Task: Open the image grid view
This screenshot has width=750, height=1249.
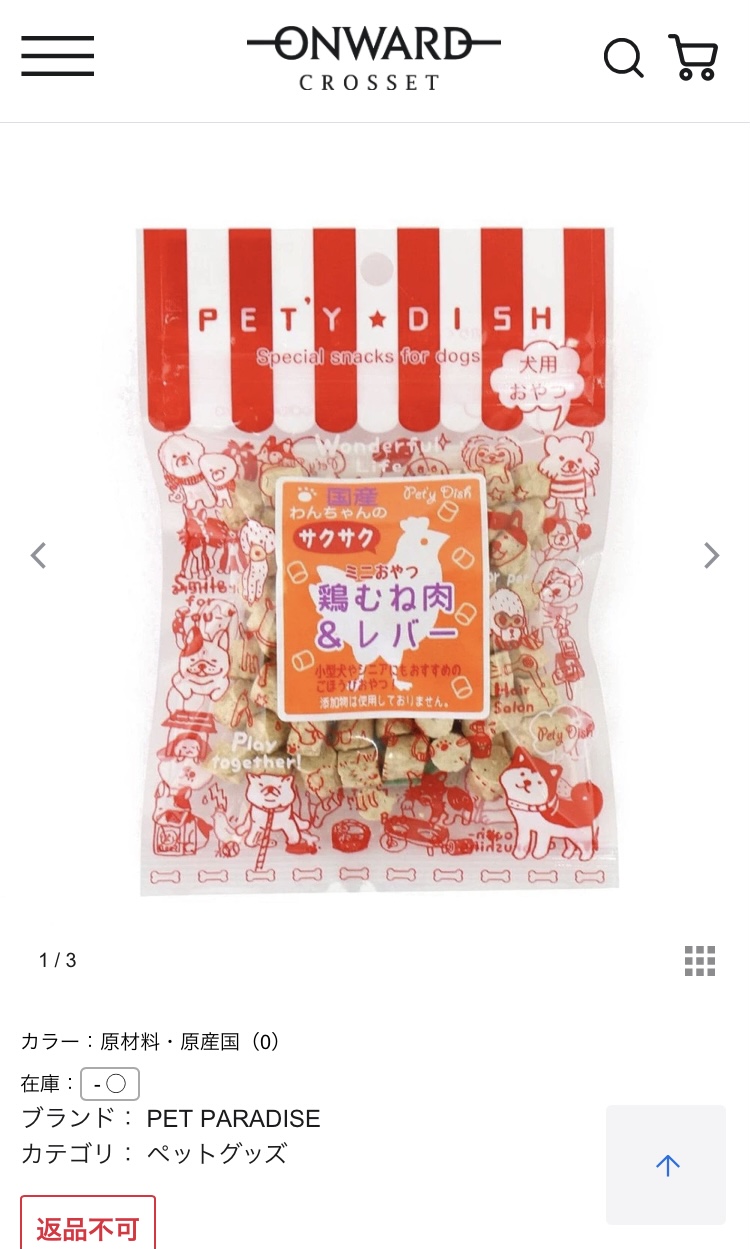Action: click(x=700, y=960)
